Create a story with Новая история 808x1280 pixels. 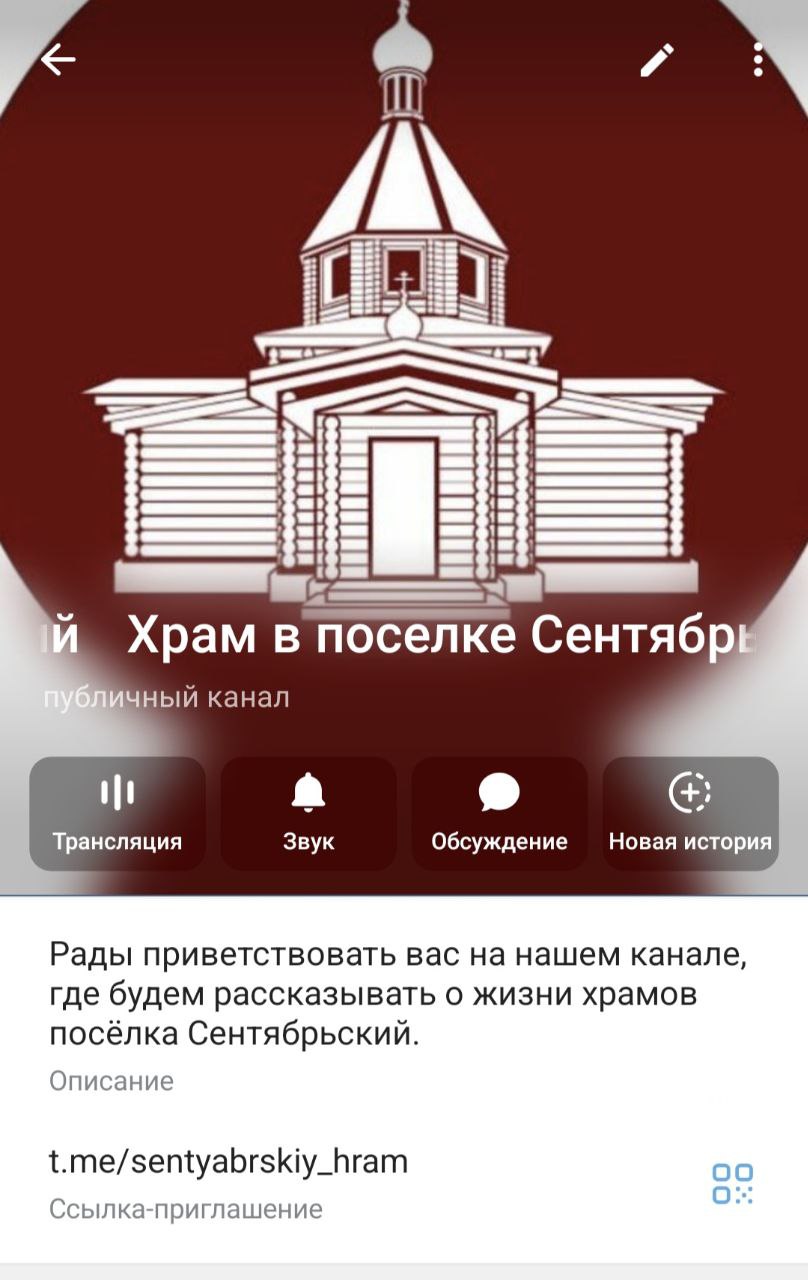[x=690, y=813]
